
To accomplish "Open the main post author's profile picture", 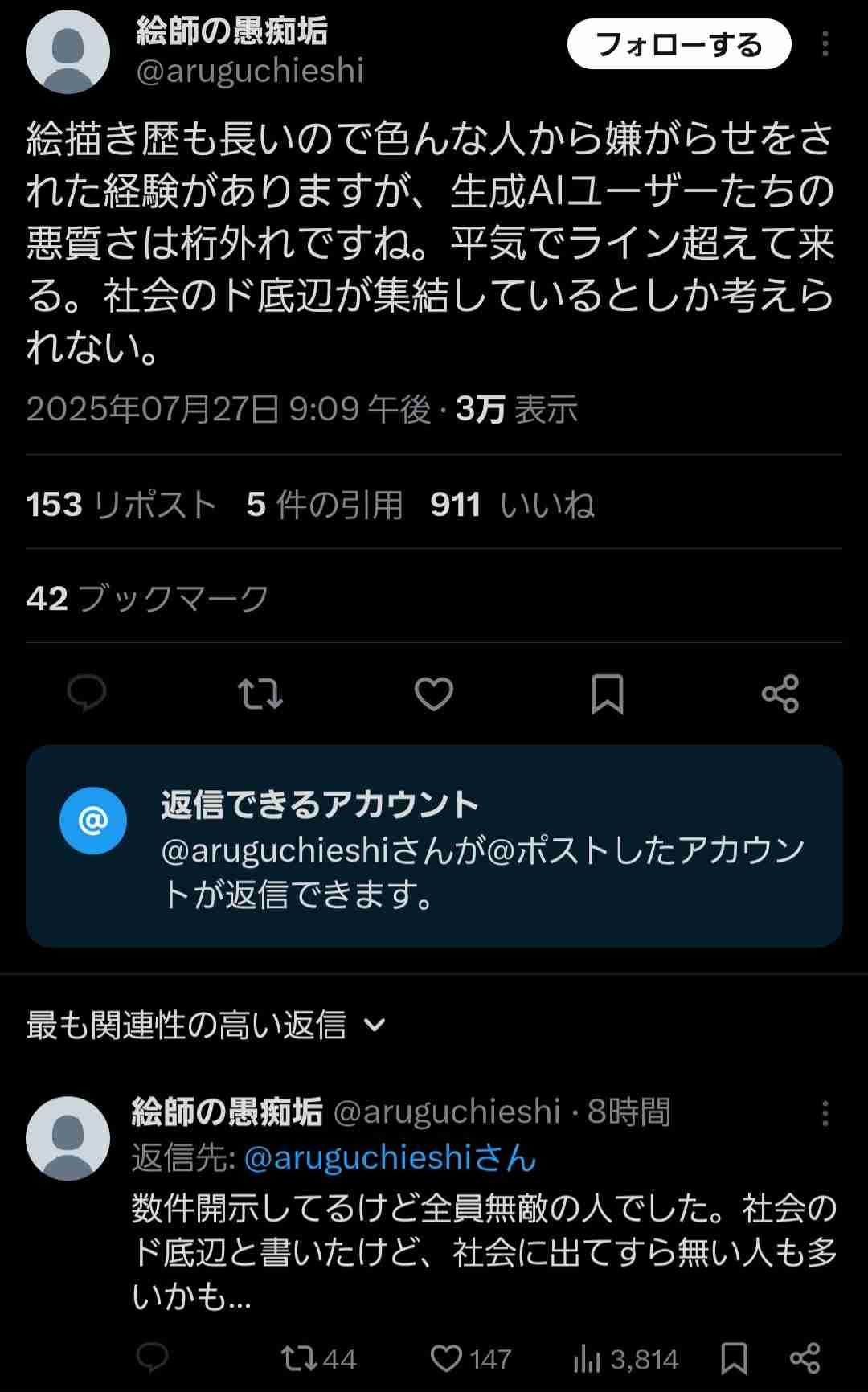I will point(68,52).
